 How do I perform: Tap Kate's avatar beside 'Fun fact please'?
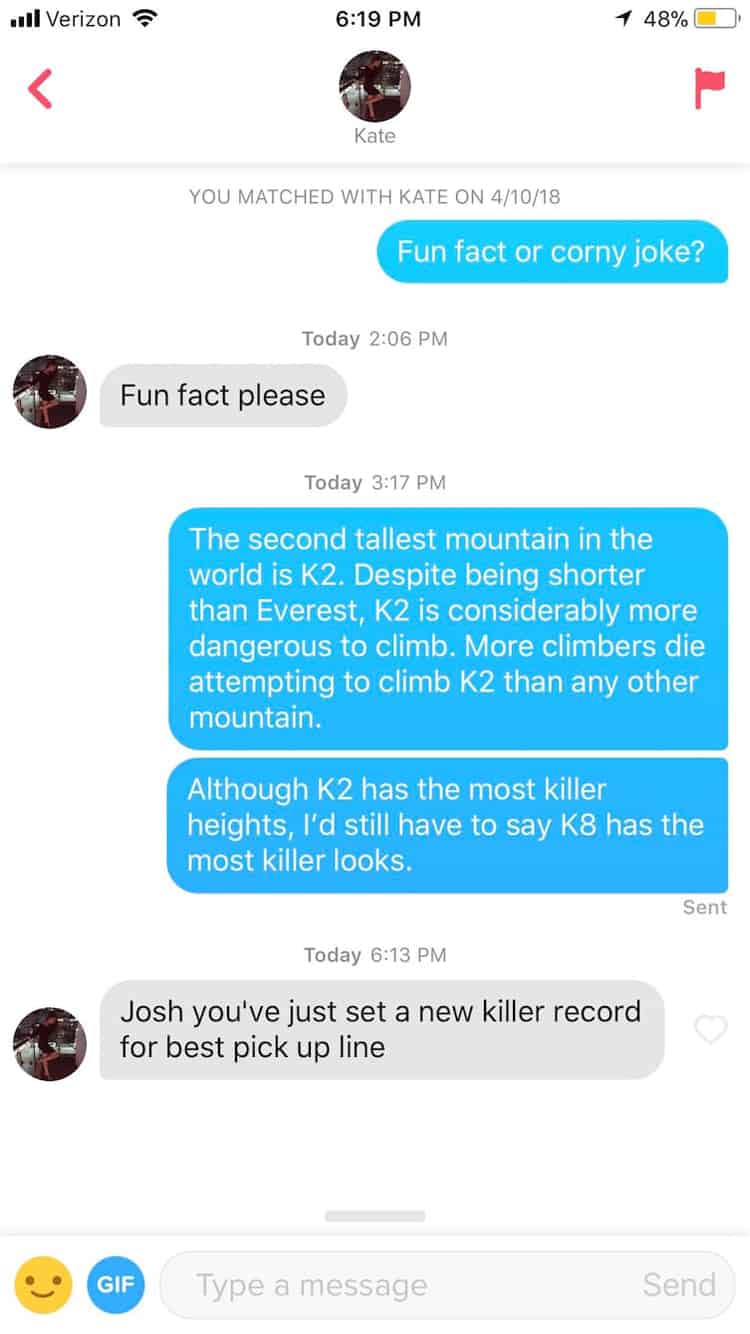click(50, 392)
